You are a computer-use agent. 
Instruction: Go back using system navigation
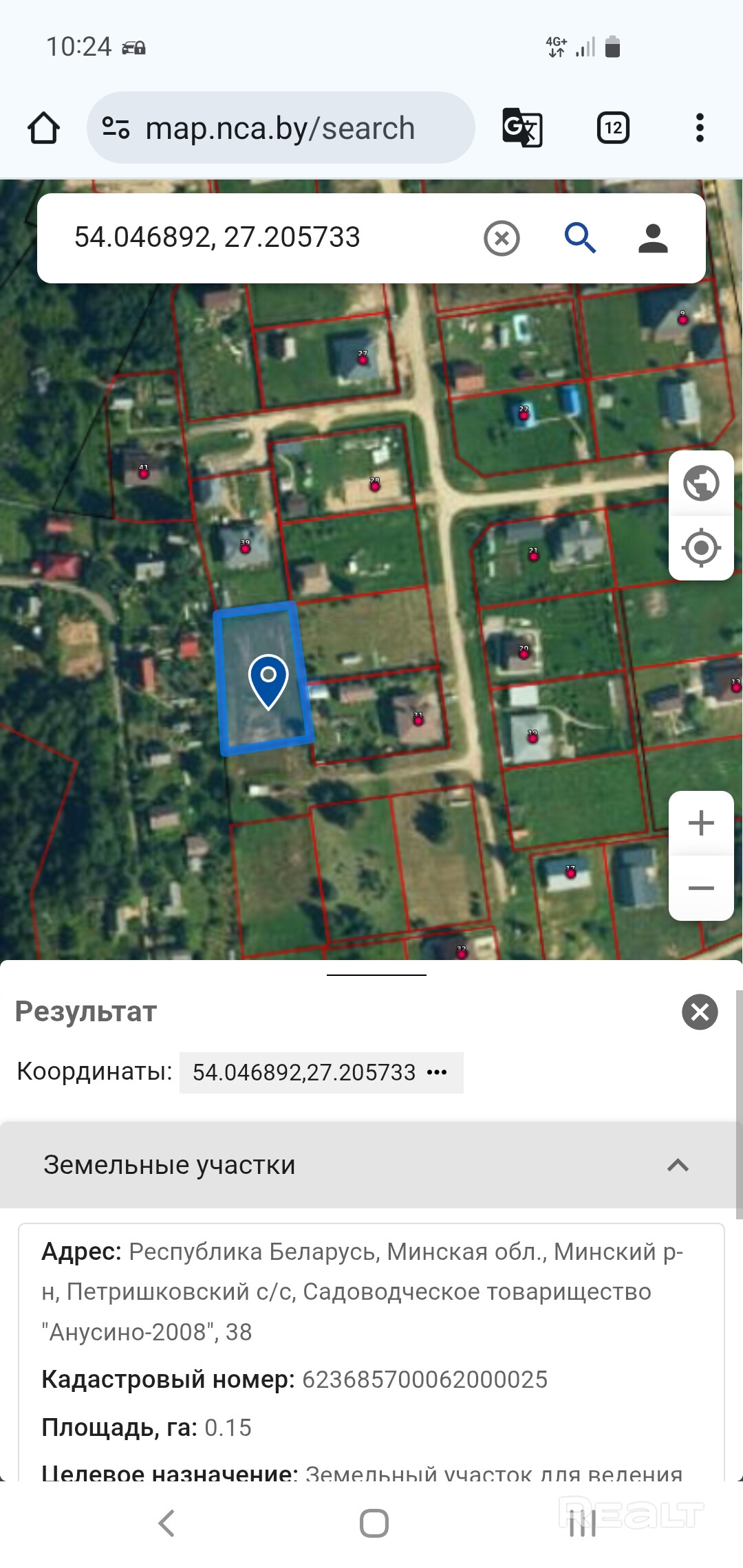pos(167,1523)
